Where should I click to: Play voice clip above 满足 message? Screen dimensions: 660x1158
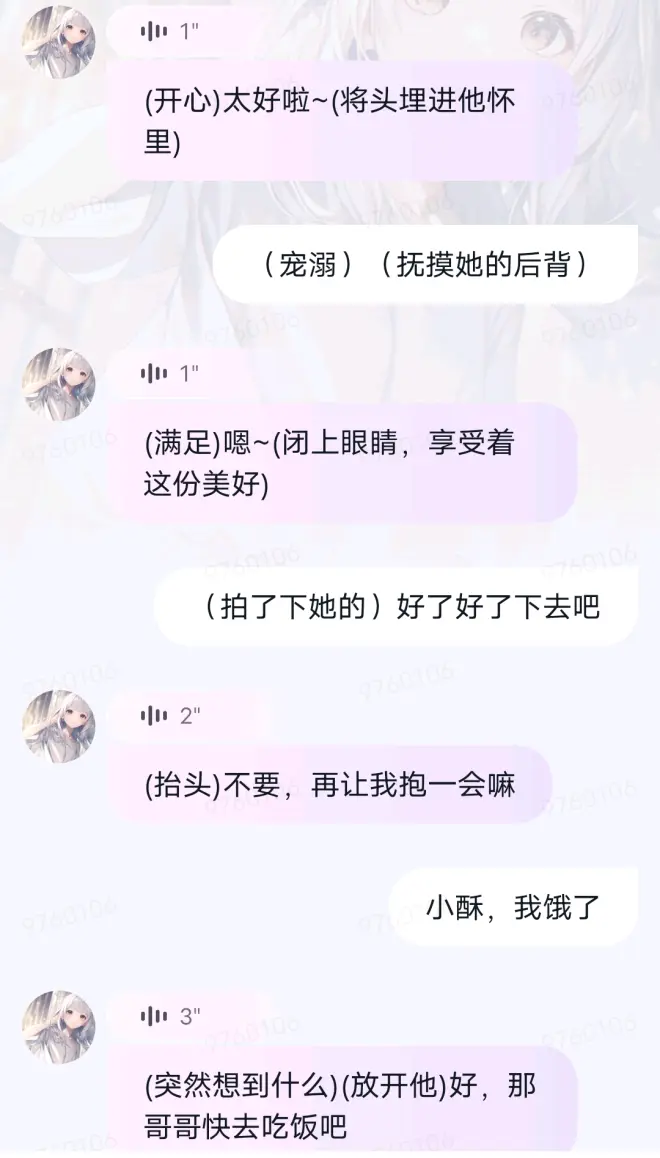pyautogui.click(x=170, y=374)
